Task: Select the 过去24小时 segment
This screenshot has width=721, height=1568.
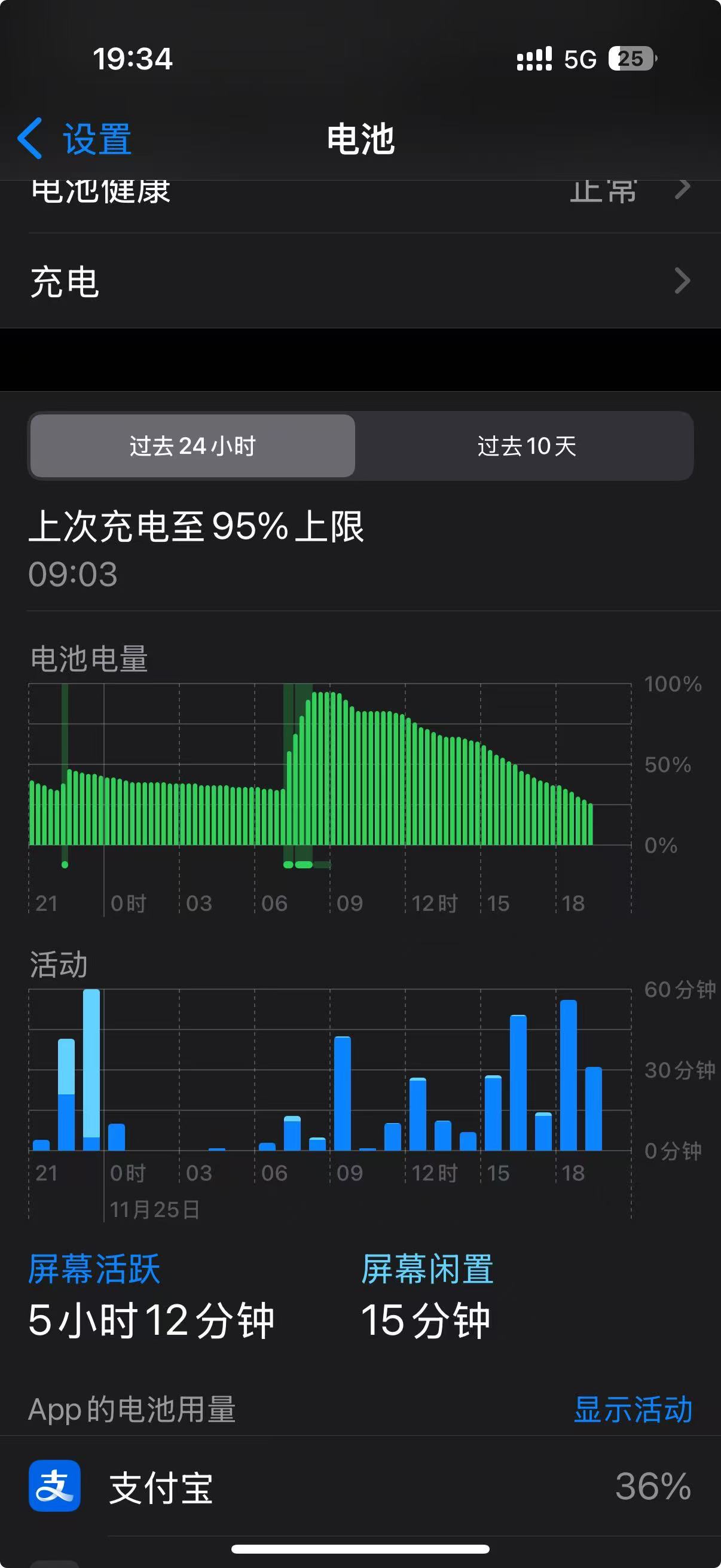Action: point(193,446)
